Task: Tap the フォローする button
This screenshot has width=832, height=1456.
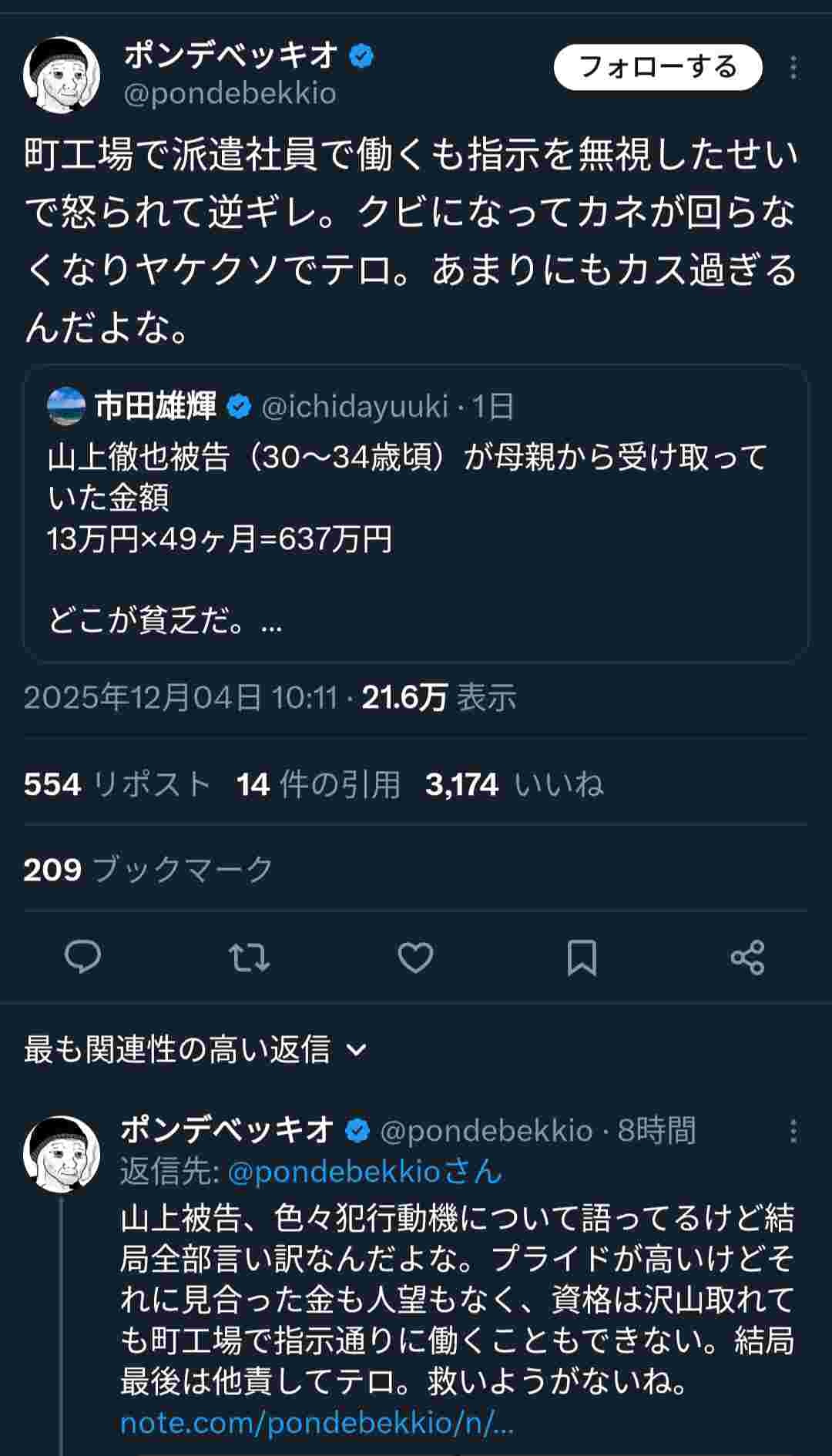Action: point(657,68)
